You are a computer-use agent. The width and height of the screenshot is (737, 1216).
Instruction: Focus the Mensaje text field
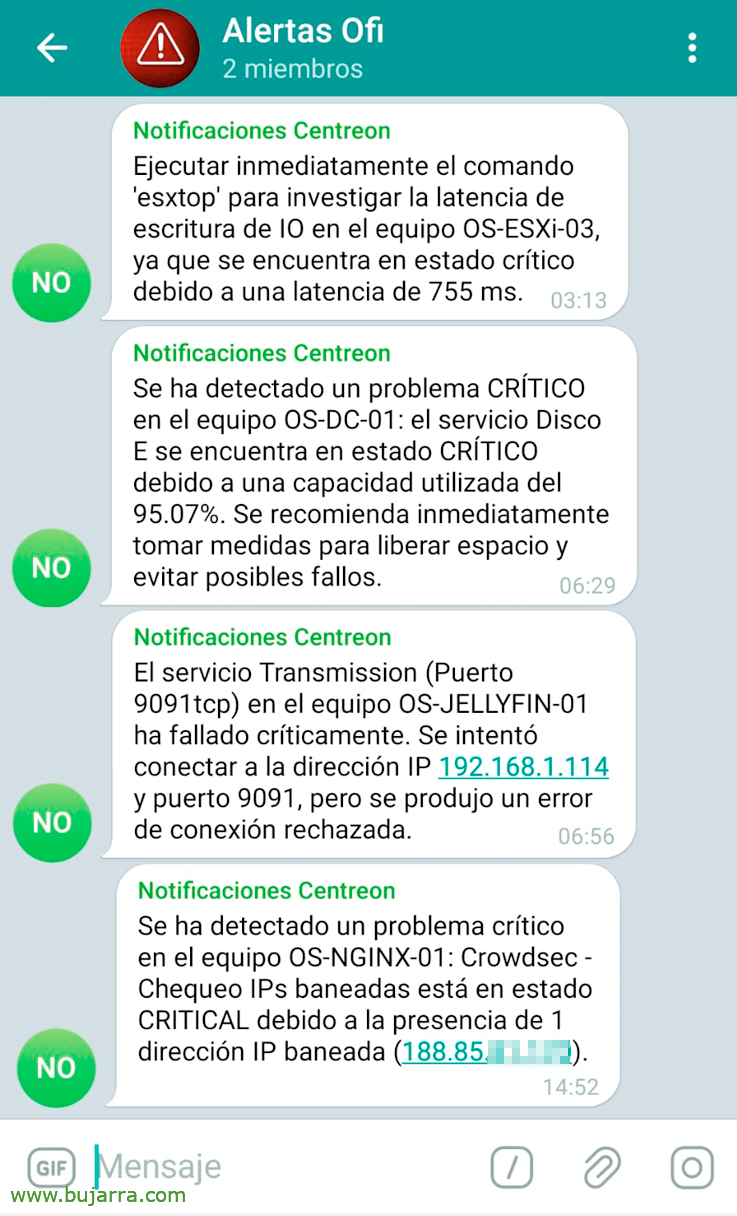coord(280,1166)
